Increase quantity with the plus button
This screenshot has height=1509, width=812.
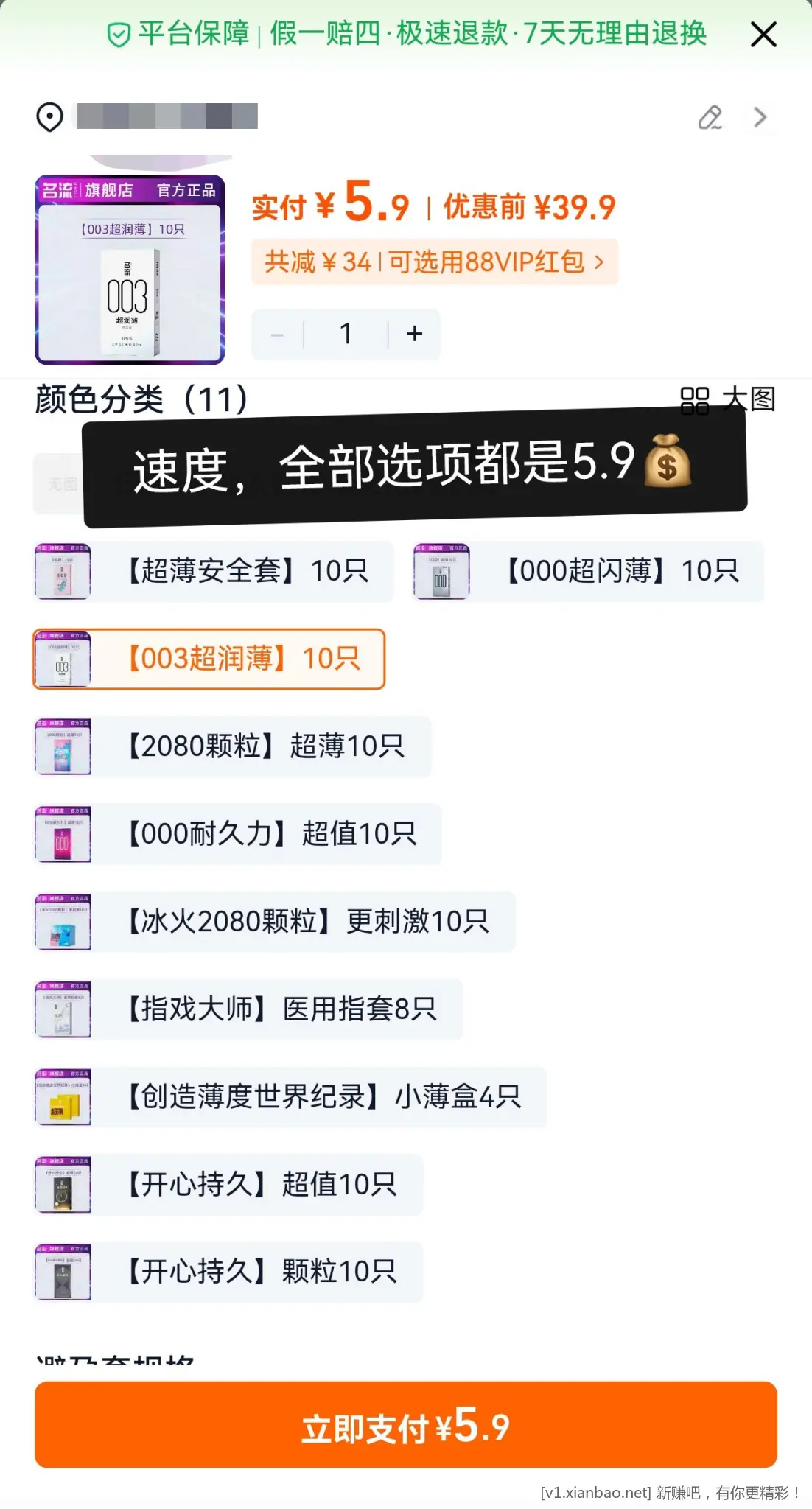click(x=414, y=334)
